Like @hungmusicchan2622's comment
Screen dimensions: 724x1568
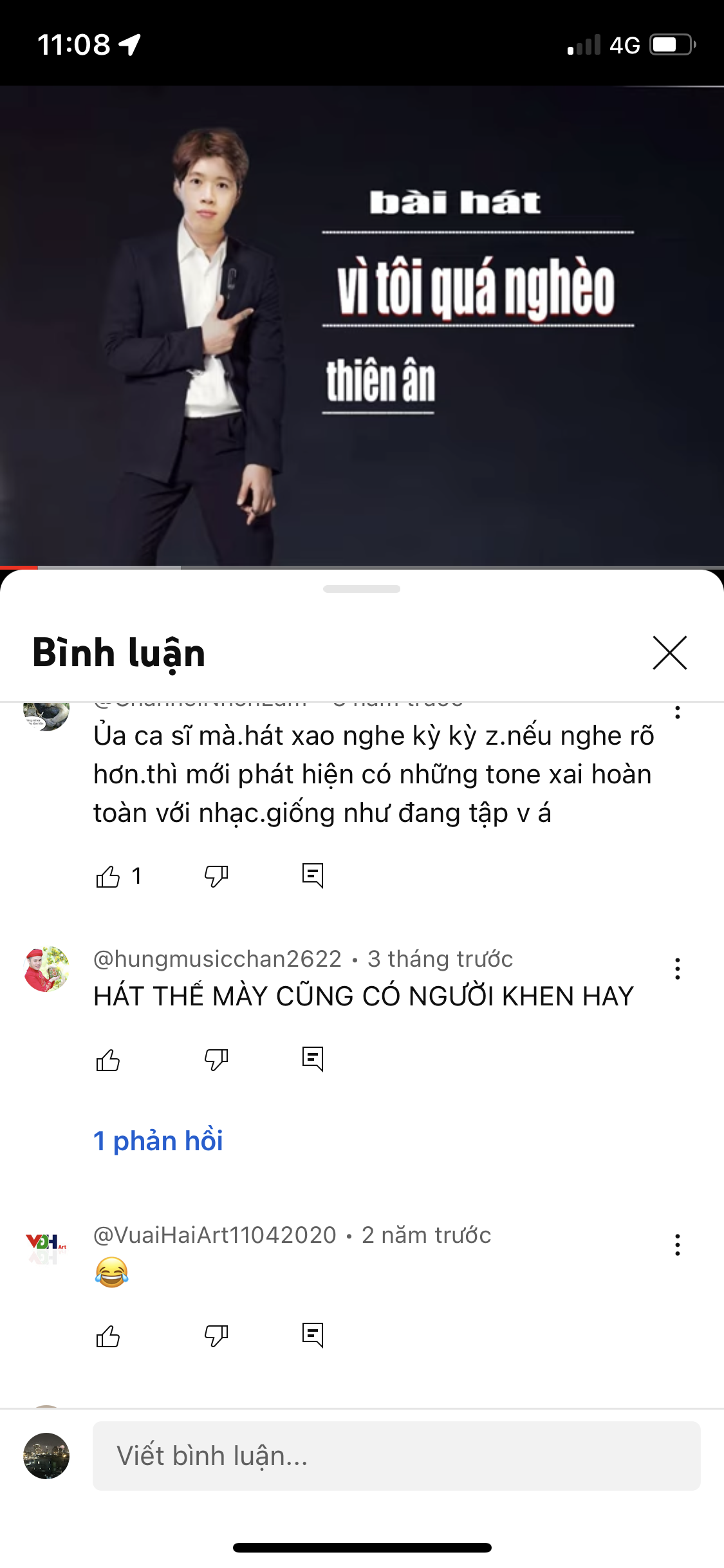click(108, 1060)
